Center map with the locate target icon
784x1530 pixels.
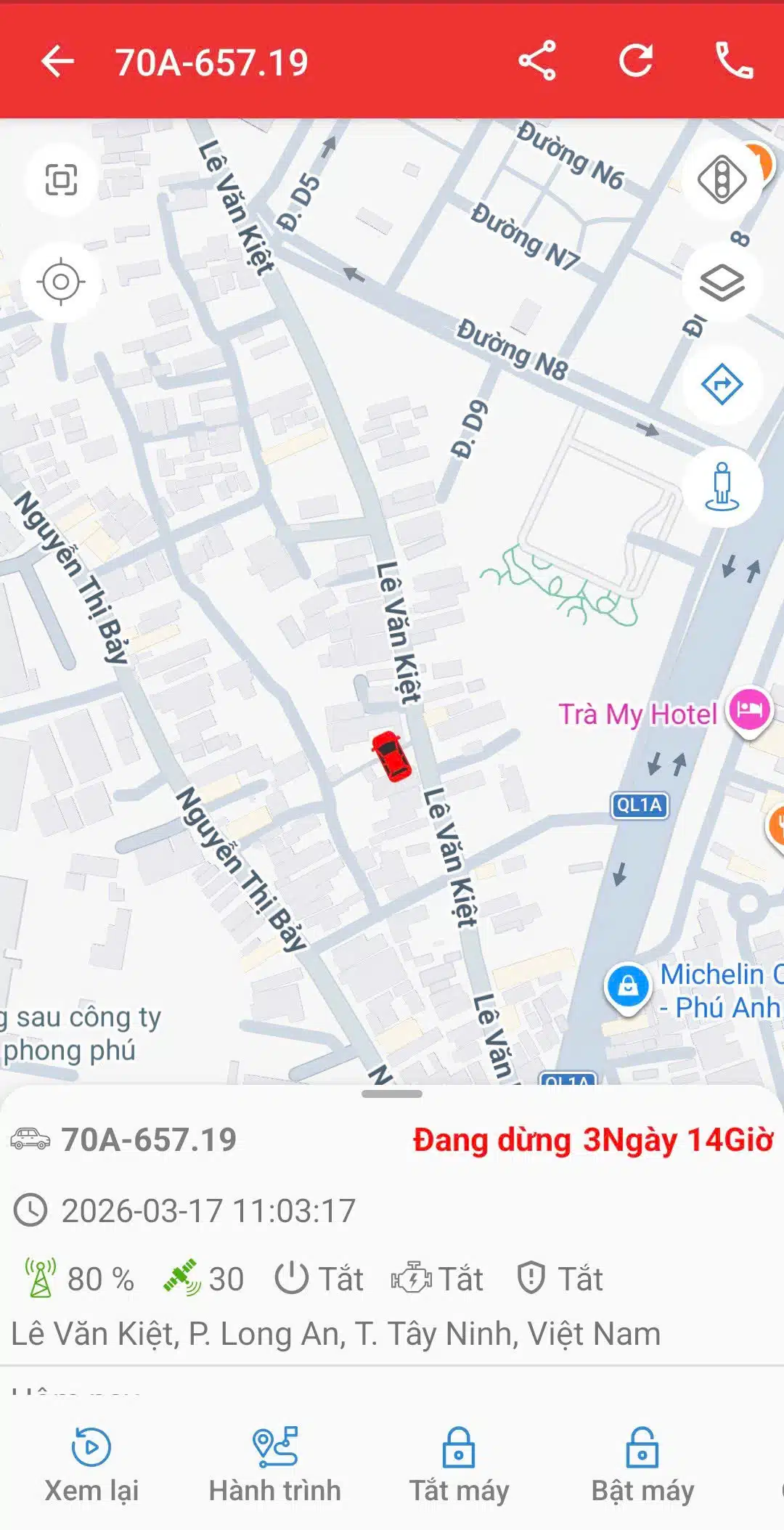tap(61, 282)
